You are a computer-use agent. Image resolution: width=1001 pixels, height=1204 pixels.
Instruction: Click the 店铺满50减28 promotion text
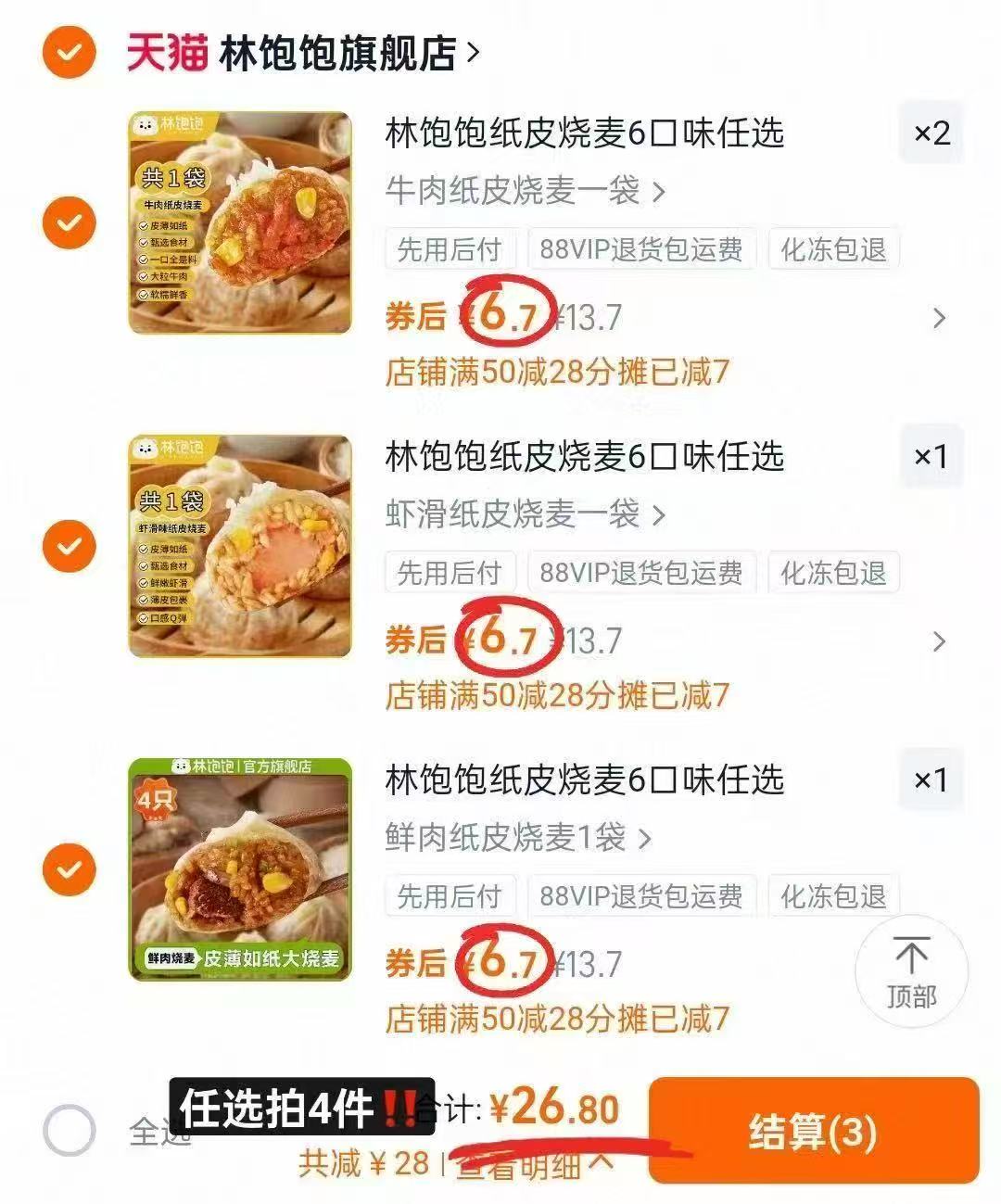point(557,371)
